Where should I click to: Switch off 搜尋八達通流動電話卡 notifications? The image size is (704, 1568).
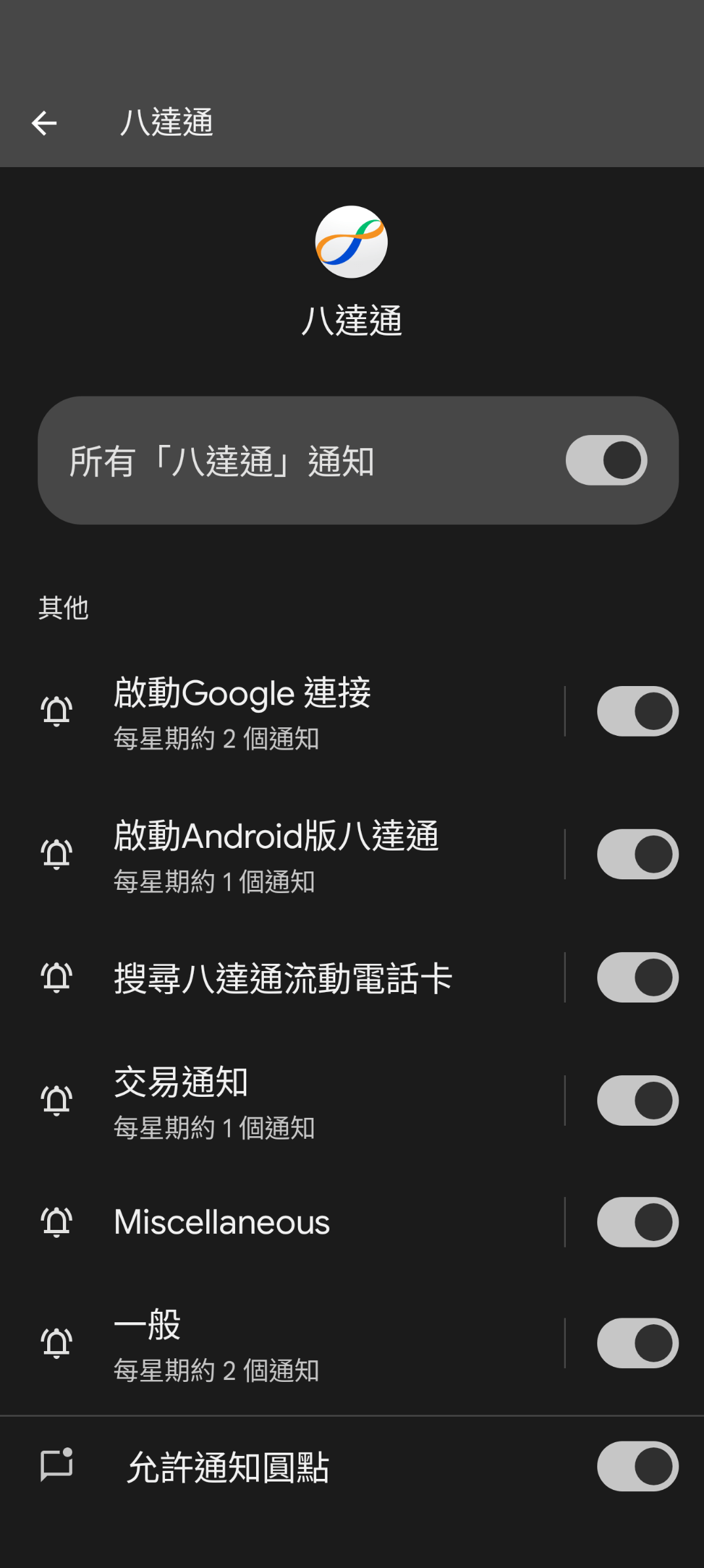click(637, 978)
